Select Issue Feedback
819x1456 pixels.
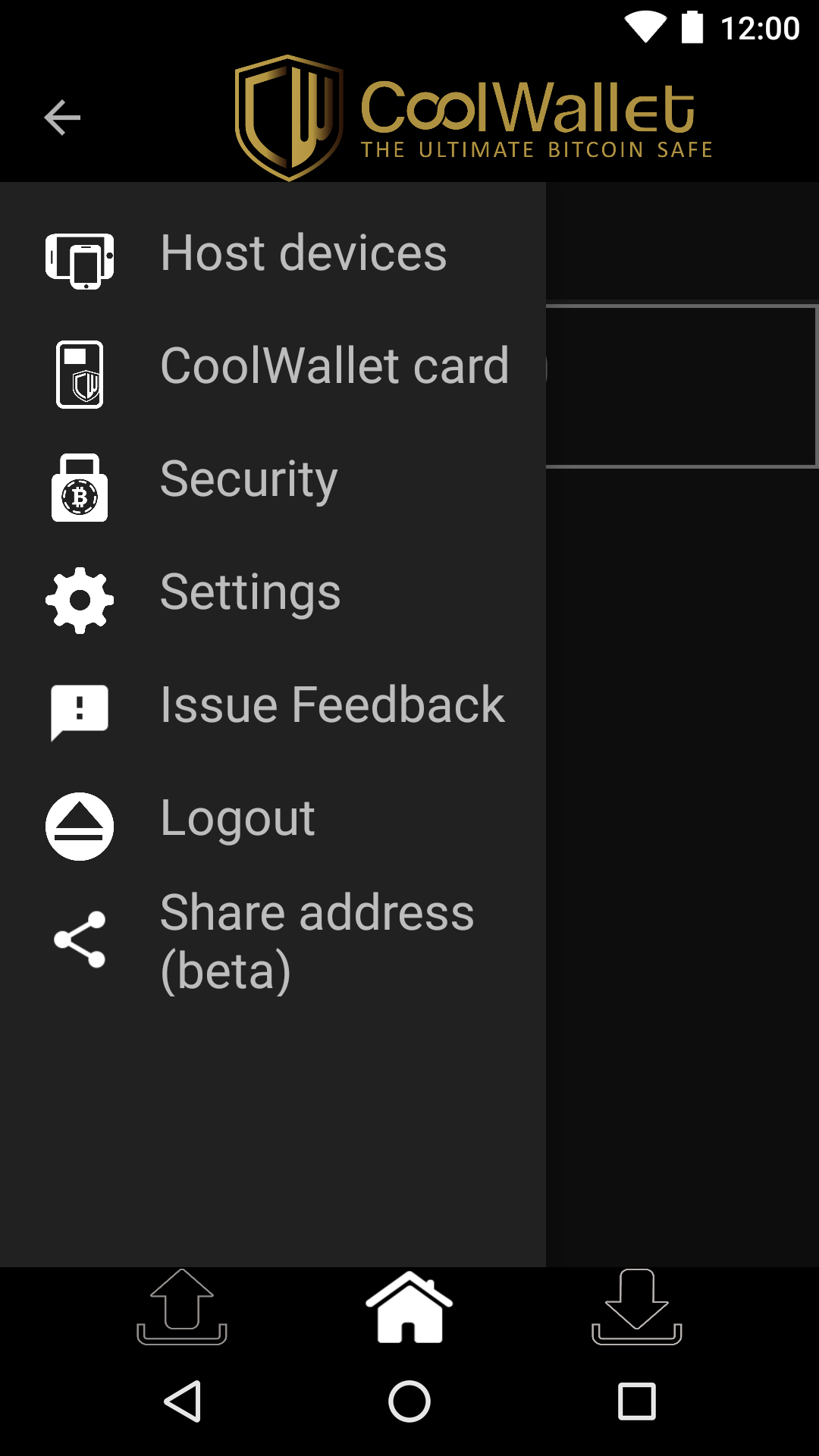coord(273,706)
